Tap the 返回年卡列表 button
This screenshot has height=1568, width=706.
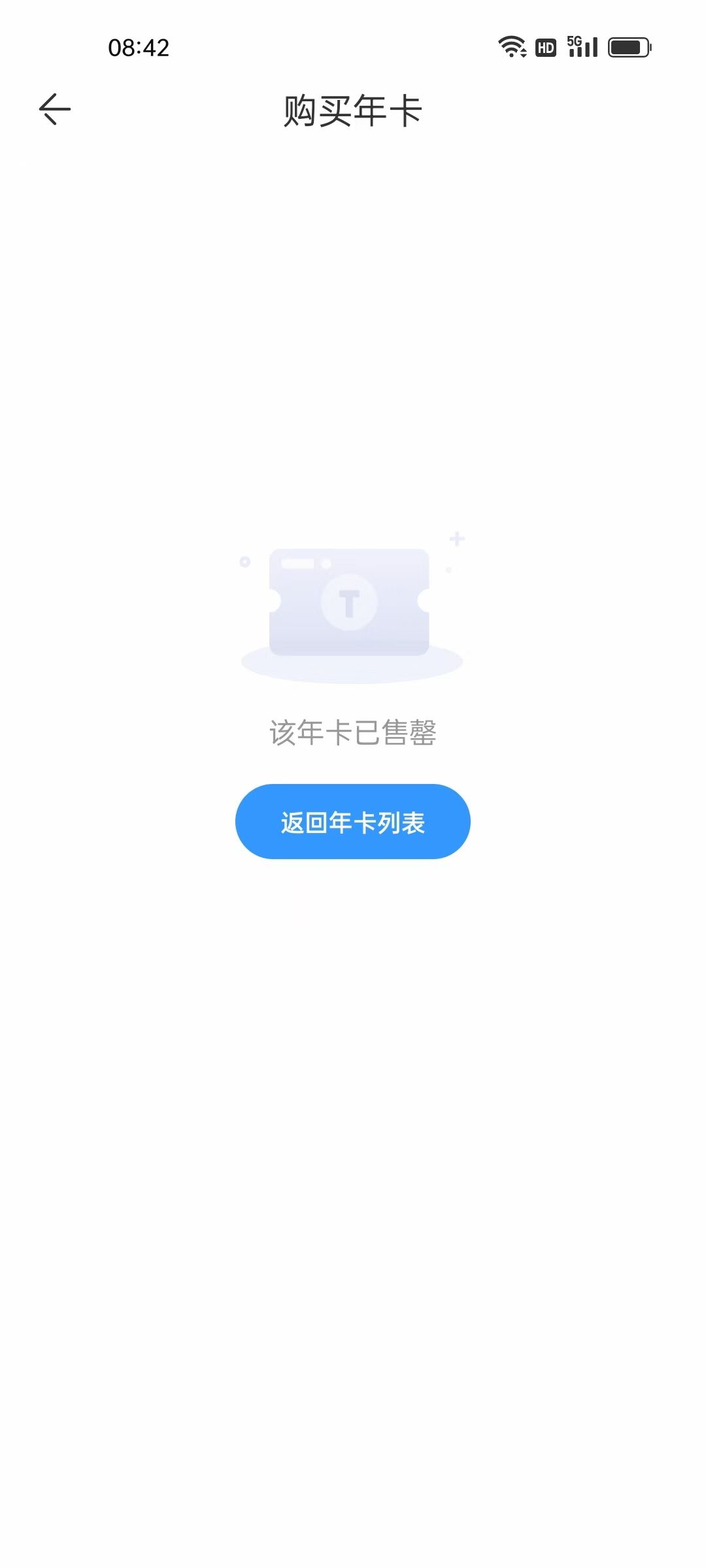click(x=353, y=821)
